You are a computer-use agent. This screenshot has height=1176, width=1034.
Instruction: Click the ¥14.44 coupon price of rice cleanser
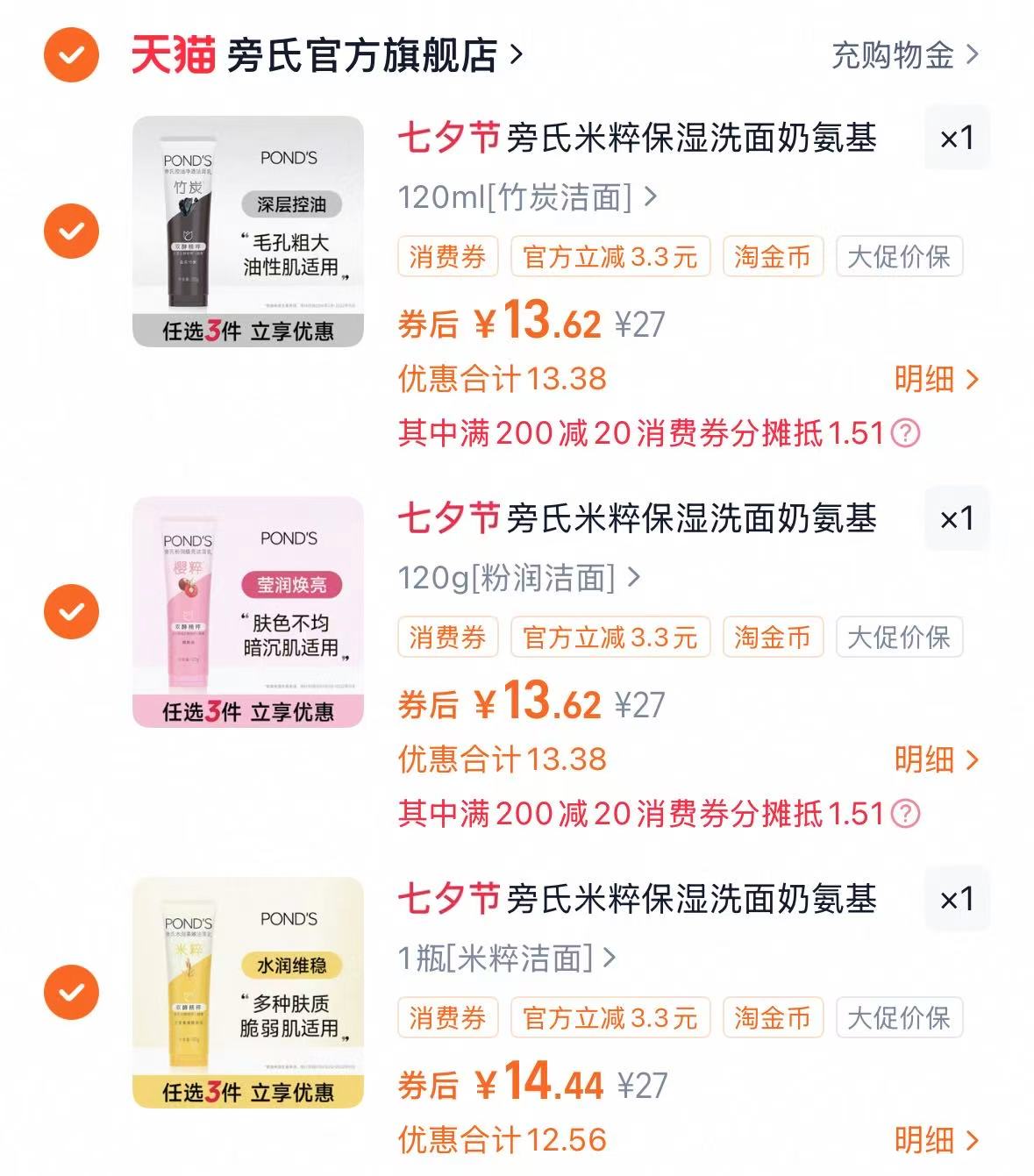[544, 1084]
